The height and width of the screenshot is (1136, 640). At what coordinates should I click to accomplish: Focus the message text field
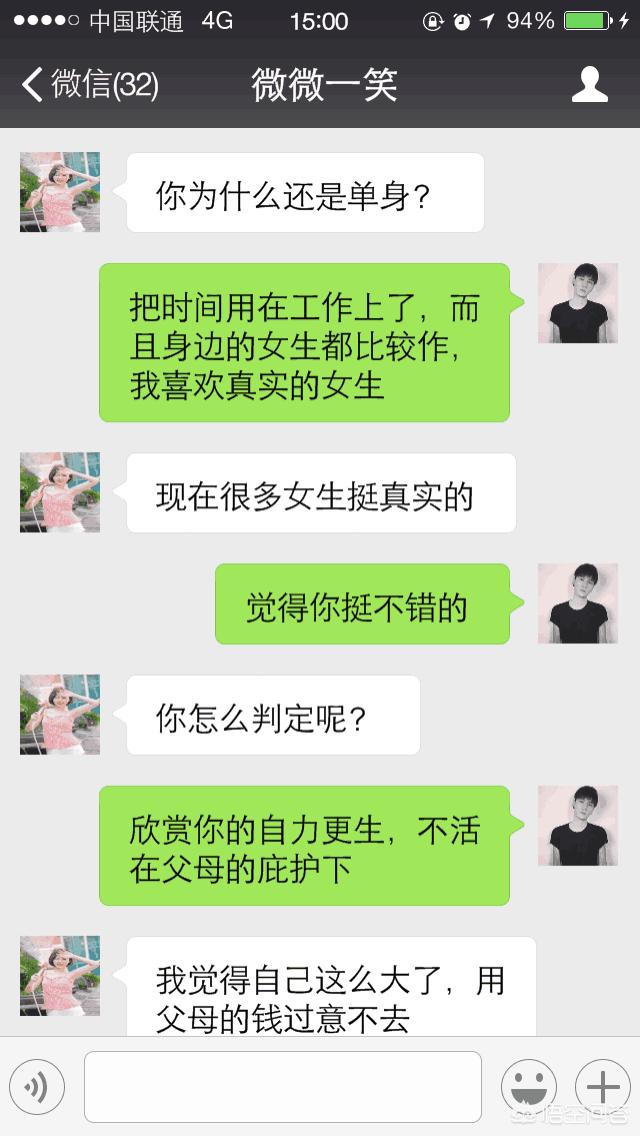point(282,1086)
